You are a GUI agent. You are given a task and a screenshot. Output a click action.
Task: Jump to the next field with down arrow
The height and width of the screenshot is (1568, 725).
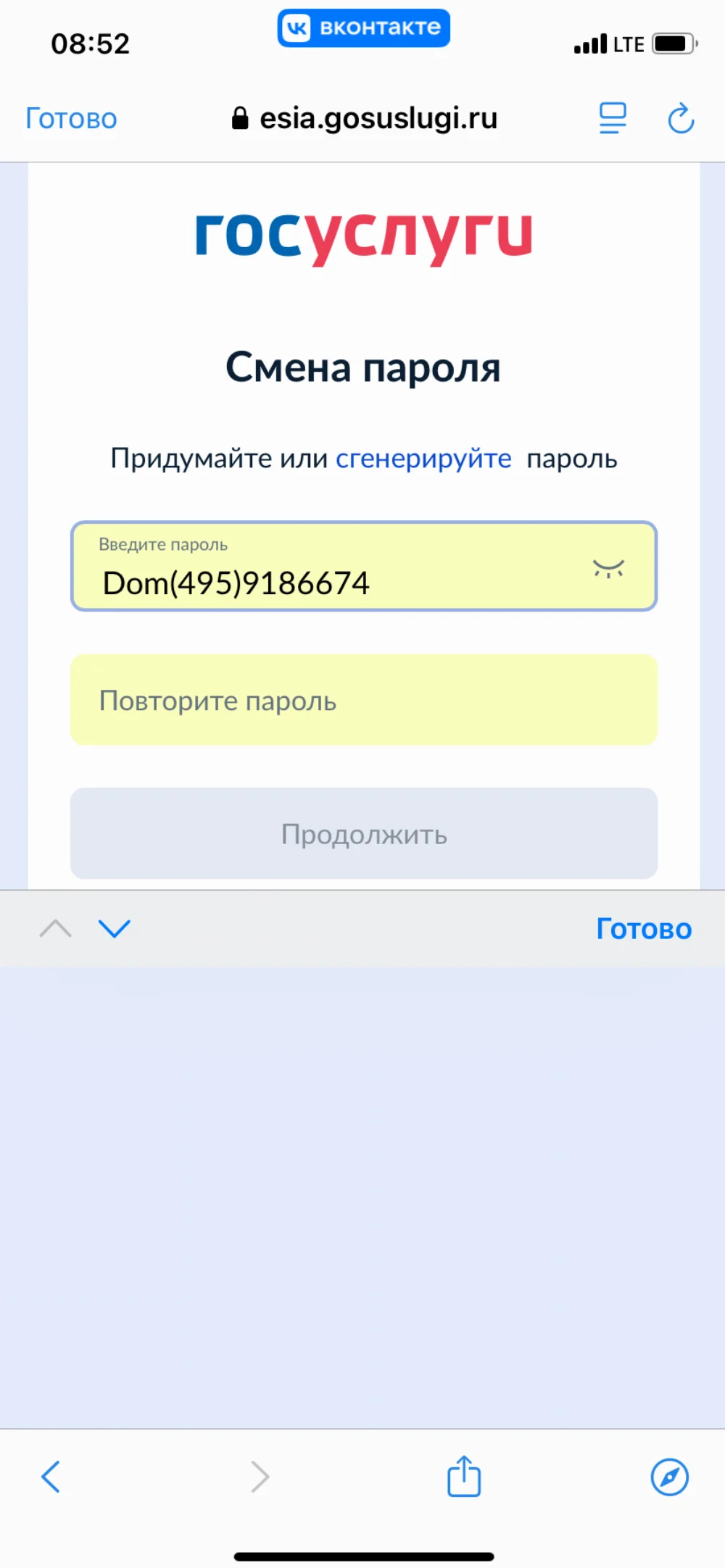coord(114,928)
